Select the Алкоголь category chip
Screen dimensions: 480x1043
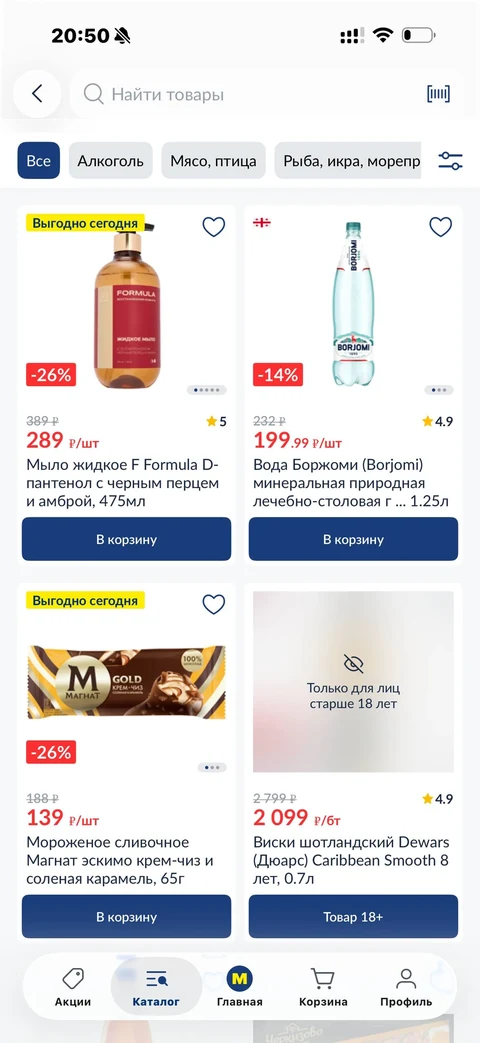coord(110,160)
